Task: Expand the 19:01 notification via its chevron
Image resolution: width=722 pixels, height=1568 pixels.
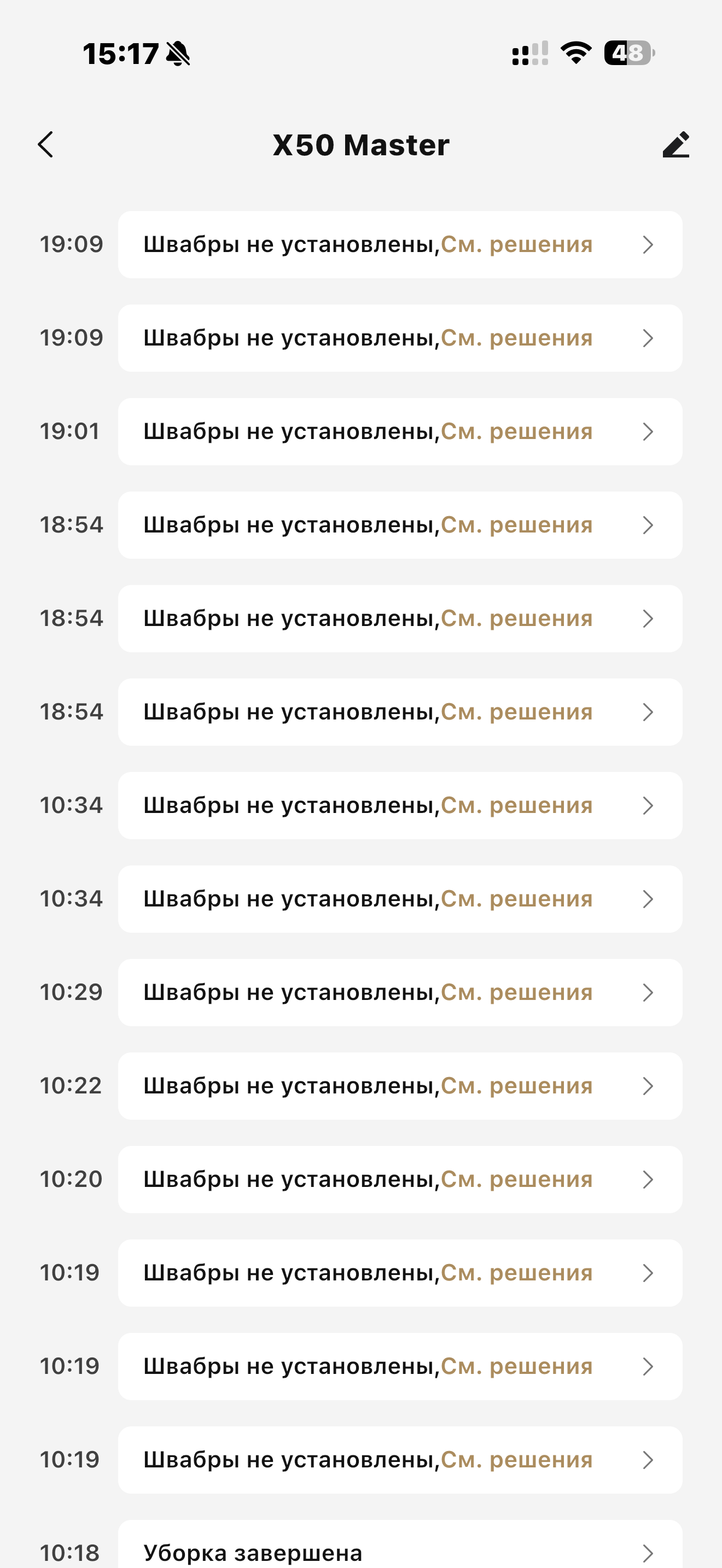Action: [x=648, y=431]
